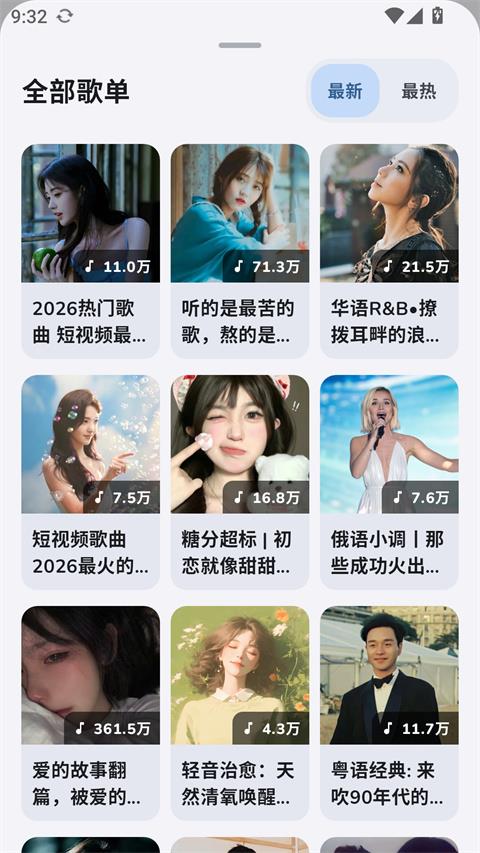480x853 pixels.
Task: Open the 2026热门歌曲 短视频 playlist
Action: coord(90,251)
